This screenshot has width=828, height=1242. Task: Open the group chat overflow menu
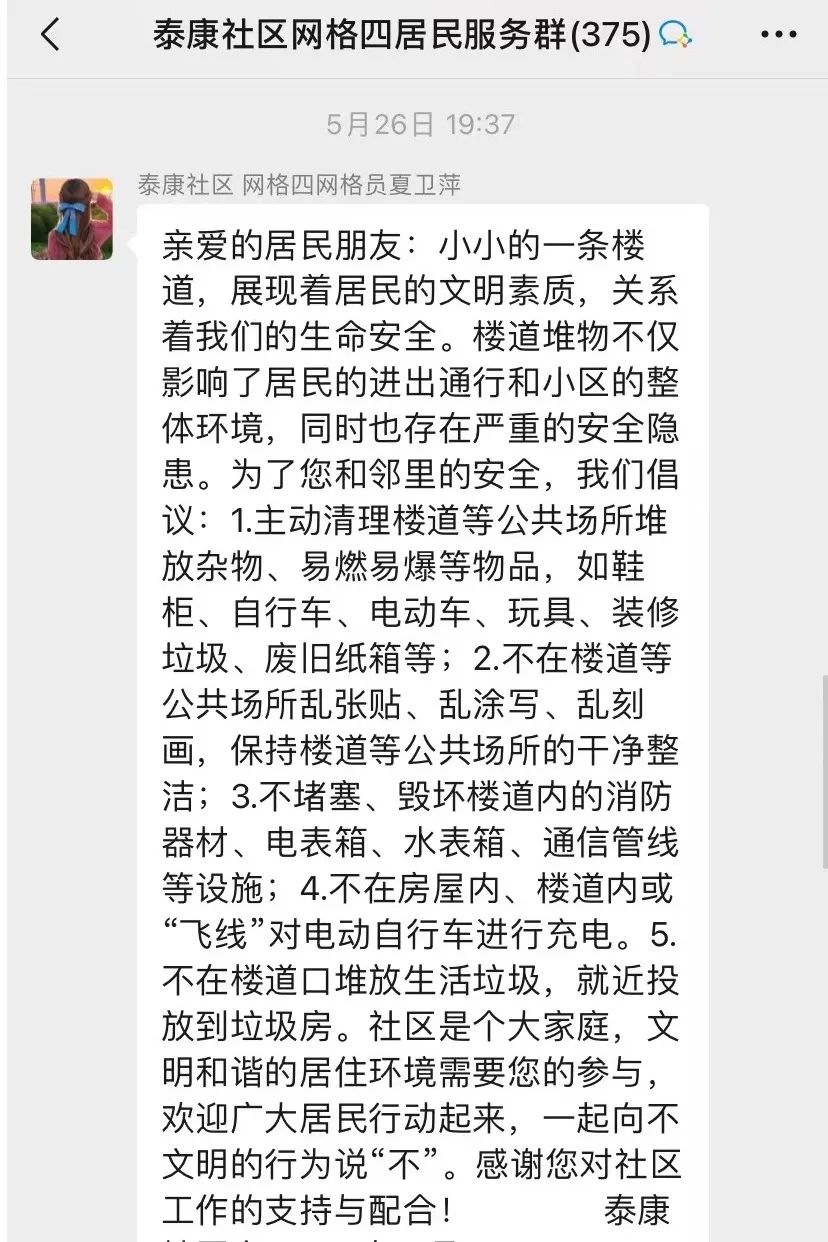pos(778,36)
